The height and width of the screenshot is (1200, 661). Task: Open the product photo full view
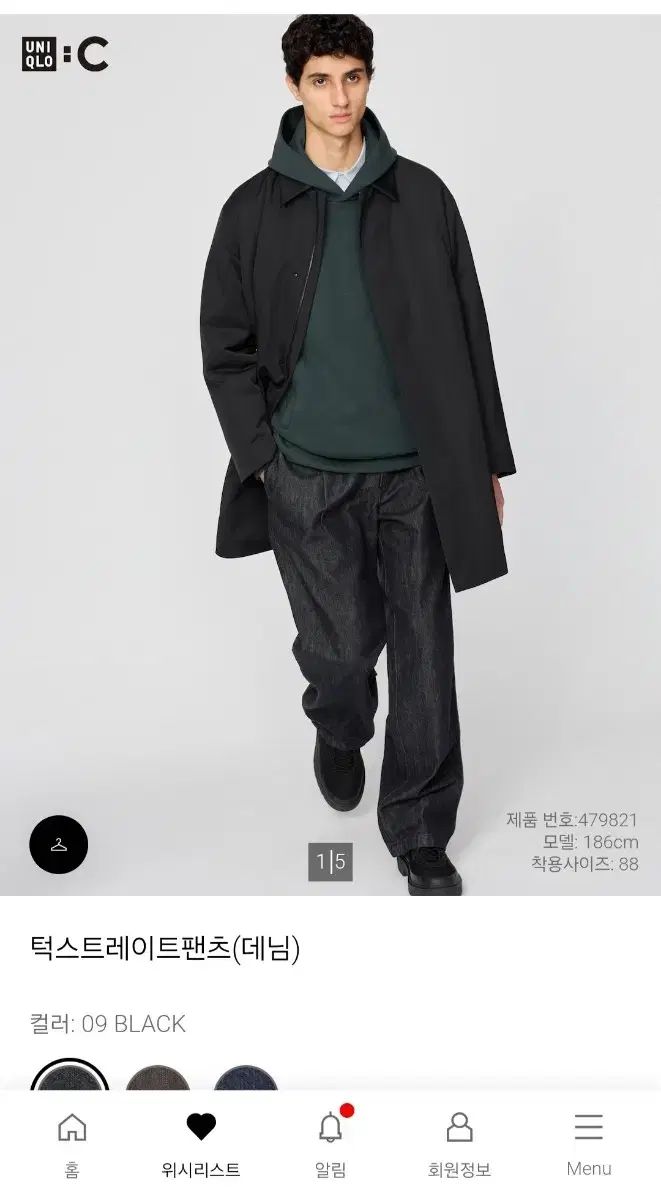tap(330, 450)
